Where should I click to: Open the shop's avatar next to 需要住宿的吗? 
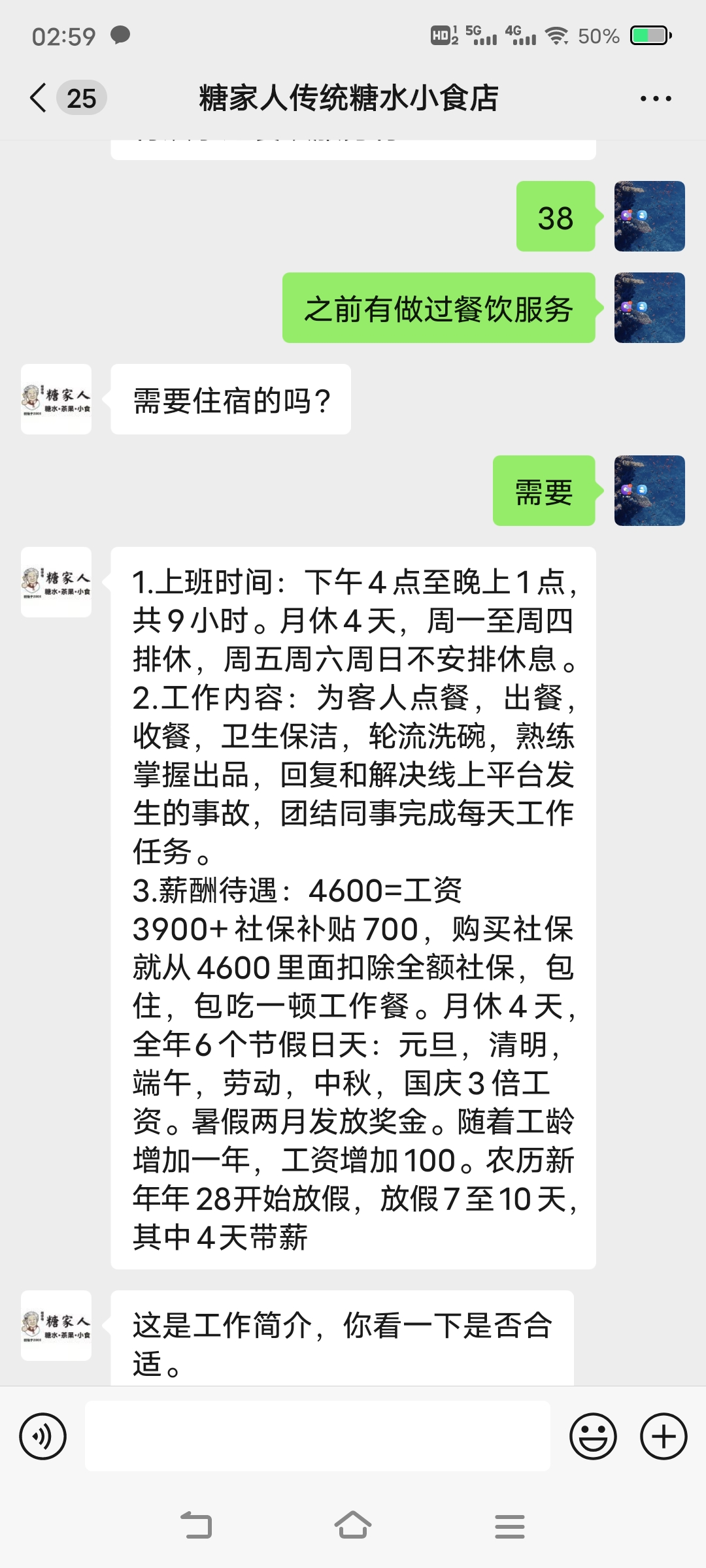click(56, 399)
